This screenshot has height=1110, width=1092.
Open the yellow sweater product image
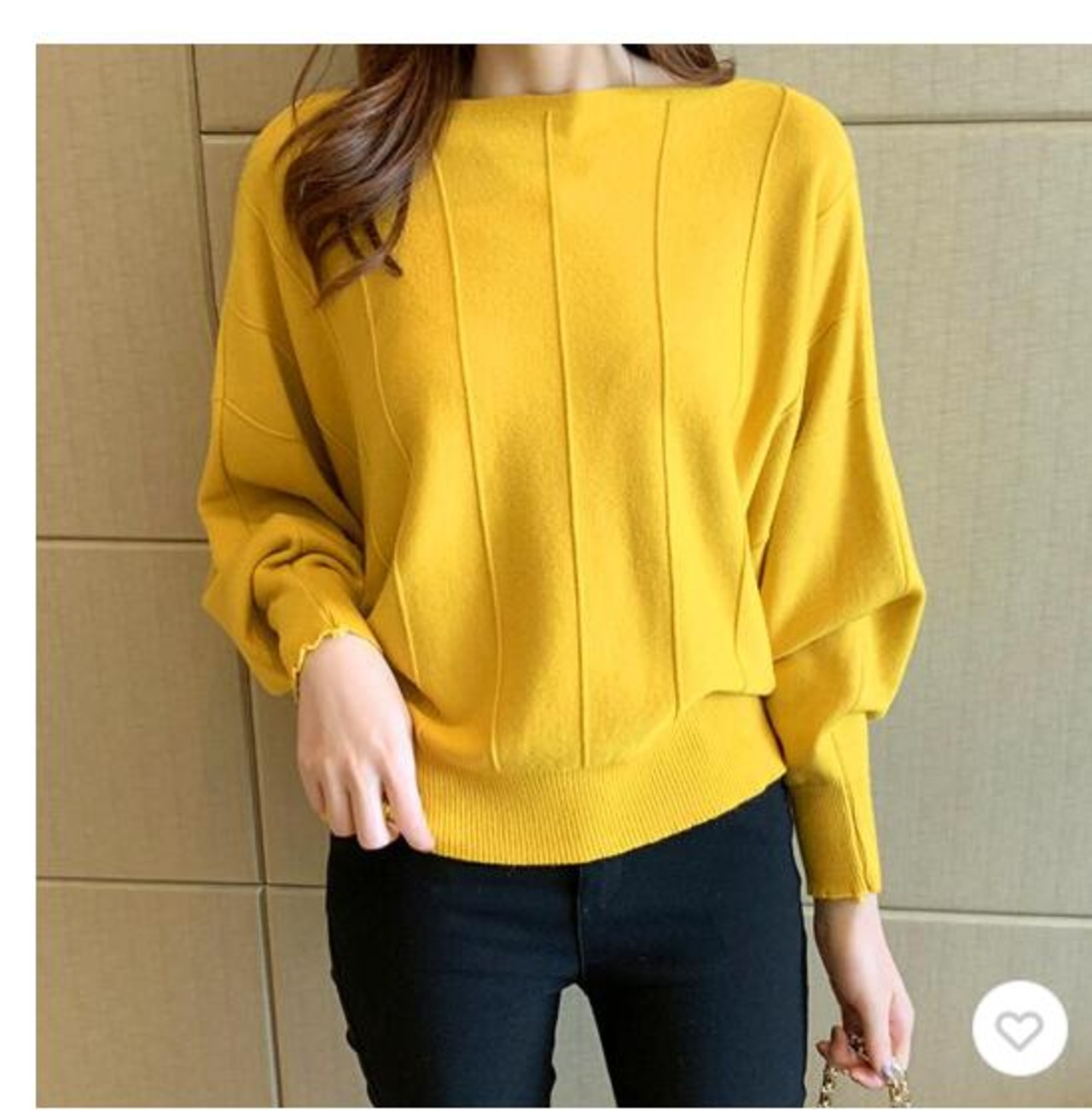tap(563, 576)
